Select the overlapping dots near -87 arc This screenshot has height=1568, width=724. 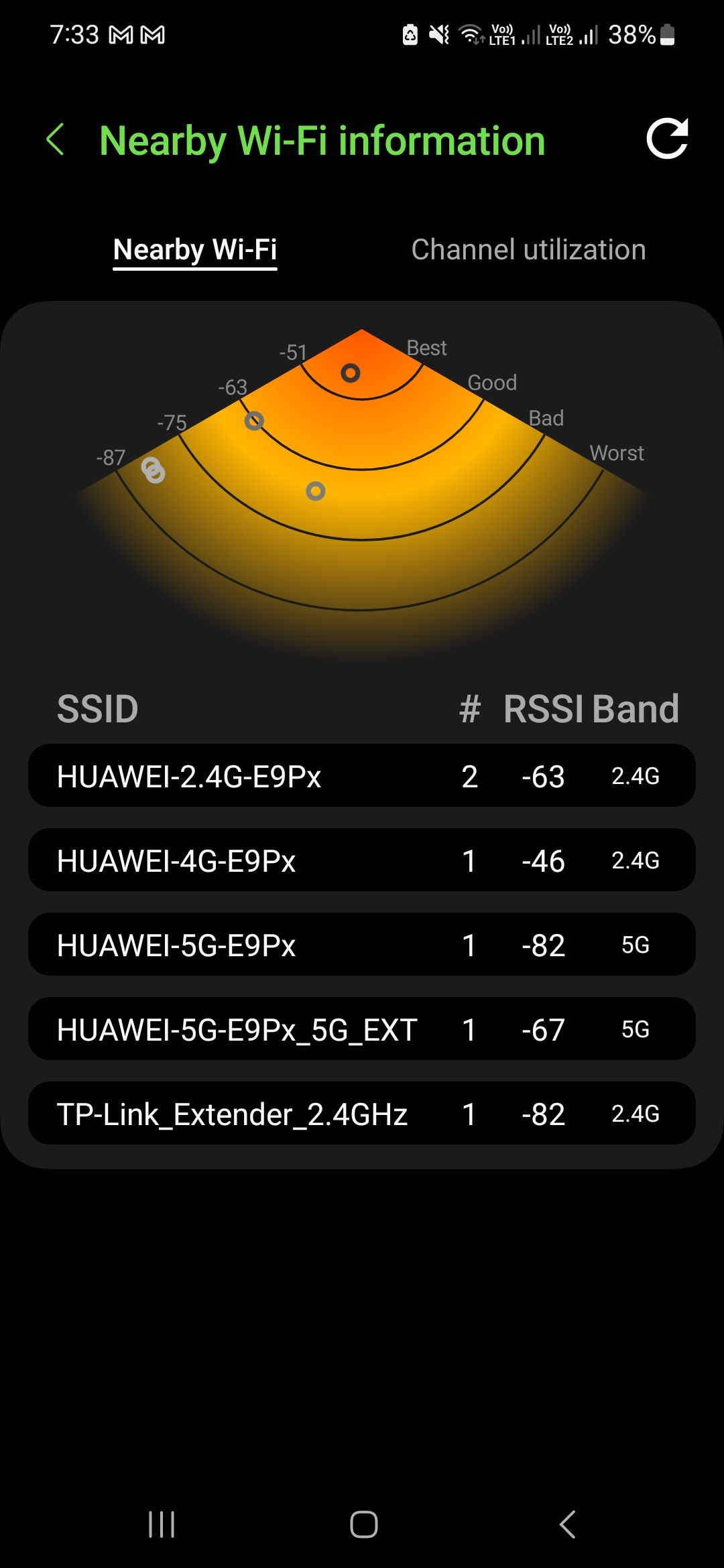[154, 469]
